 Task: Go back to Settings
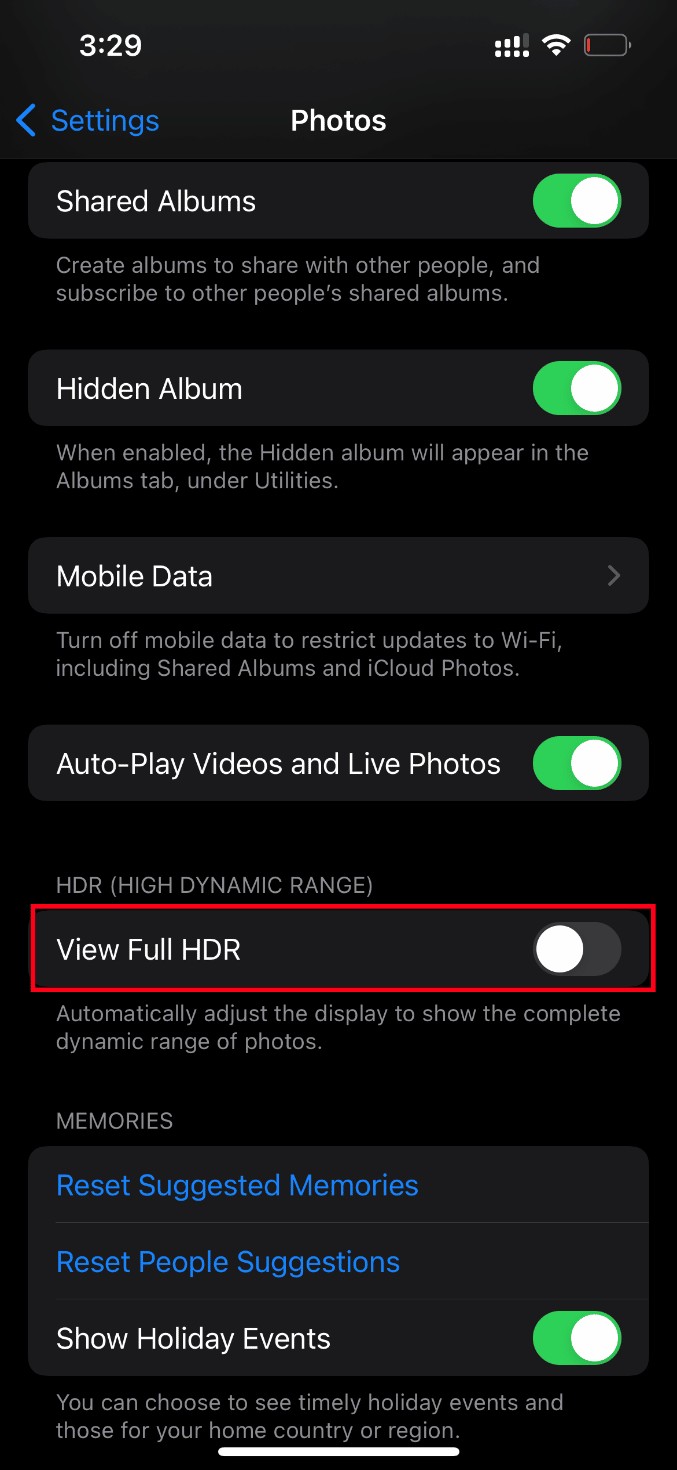[x=88, y=121]
